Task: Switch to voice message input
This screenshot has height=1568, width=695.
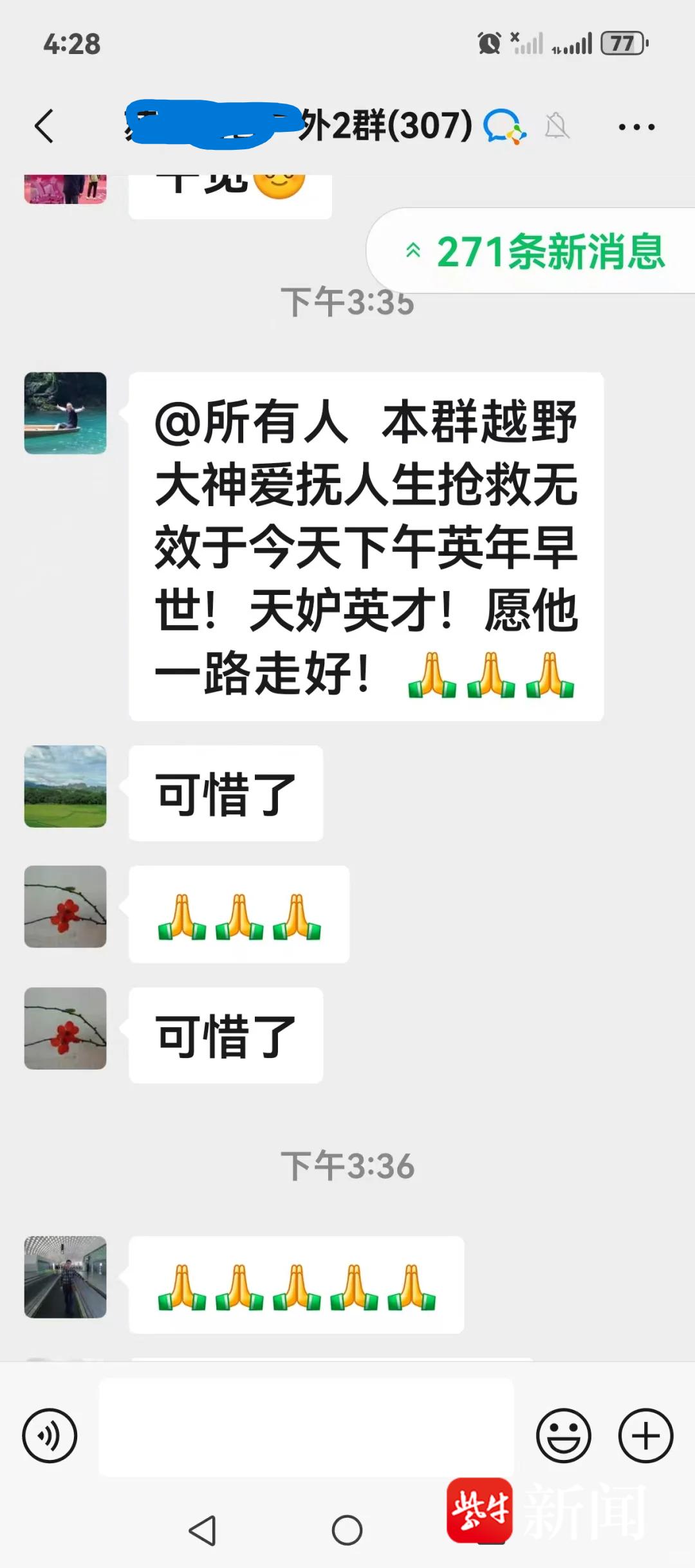Action: pyautogui.click(x=50, y=1435)
